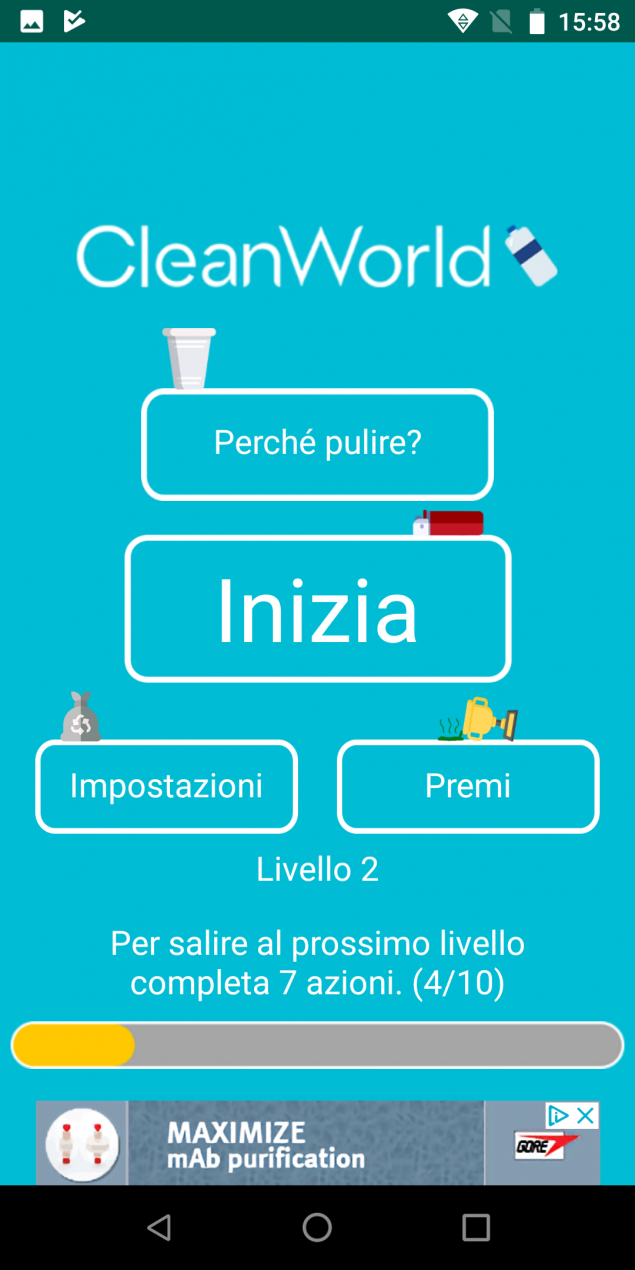Image resolution: width=635 pixels, height=1270 pixels.
Task: Start cleaning with the Inizia button
Action: [317, 608]
